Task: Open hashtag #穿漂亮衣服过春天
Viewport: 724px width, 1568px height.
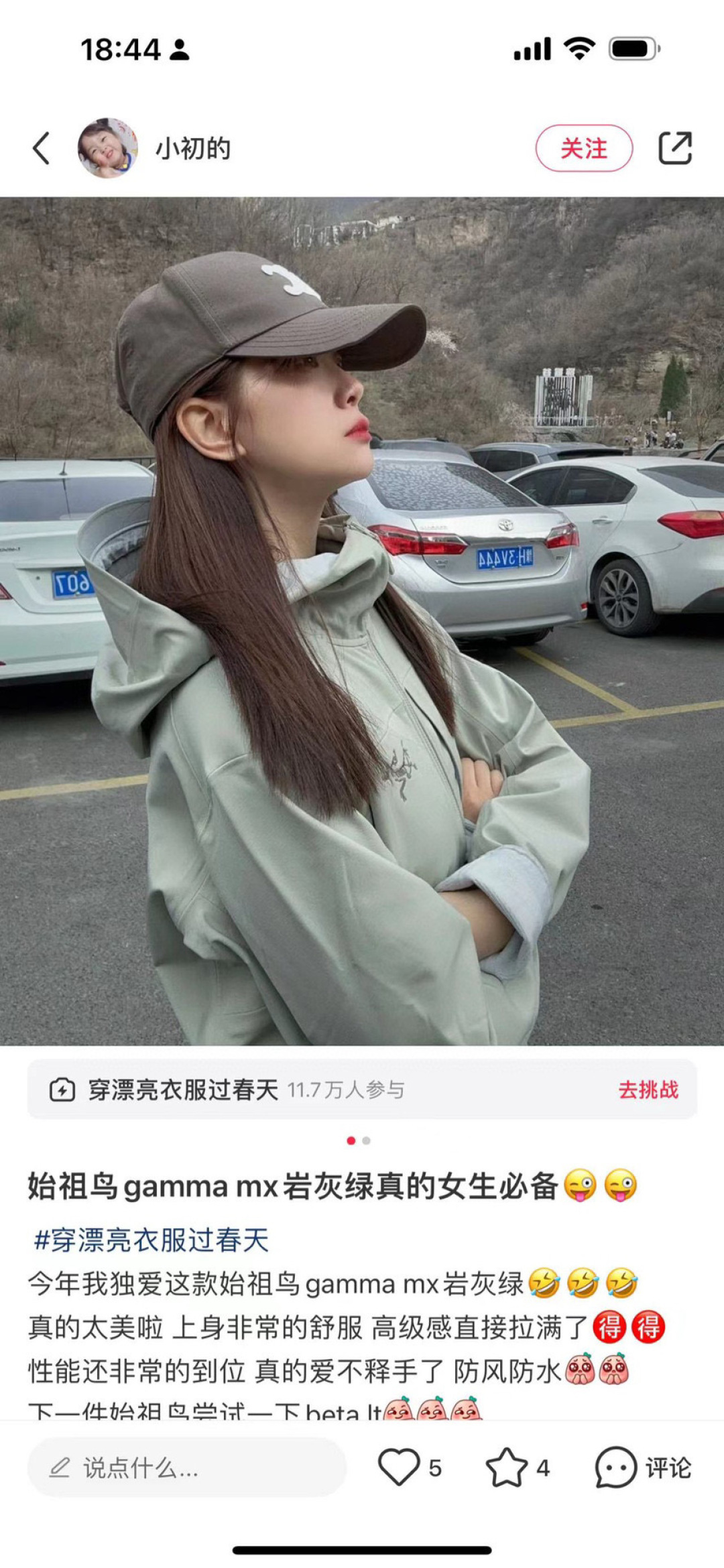Action: pyautogui.click(x=152, y=1240)
